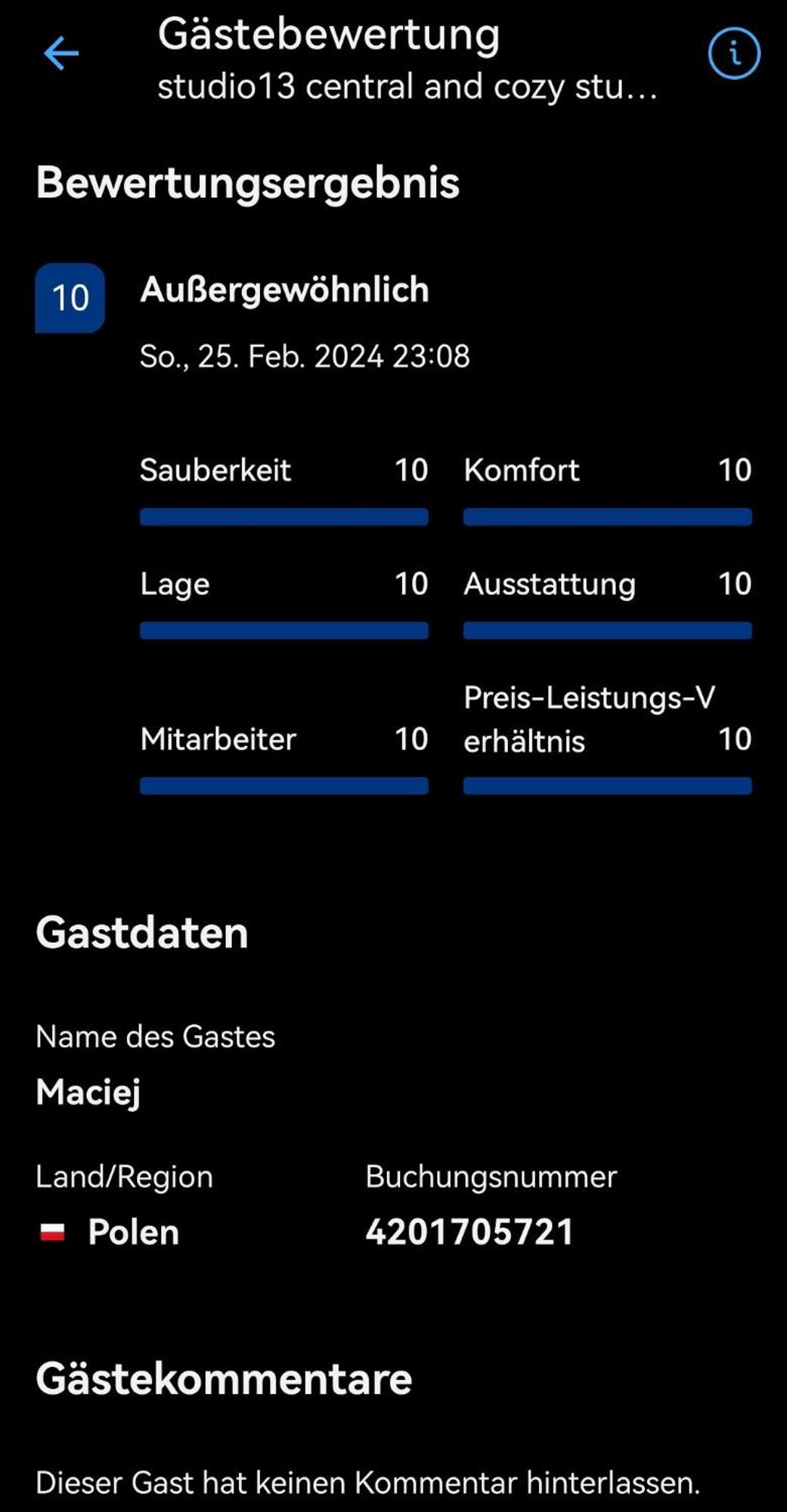Open the info icon in header
787x1512 pixels.
733,54
